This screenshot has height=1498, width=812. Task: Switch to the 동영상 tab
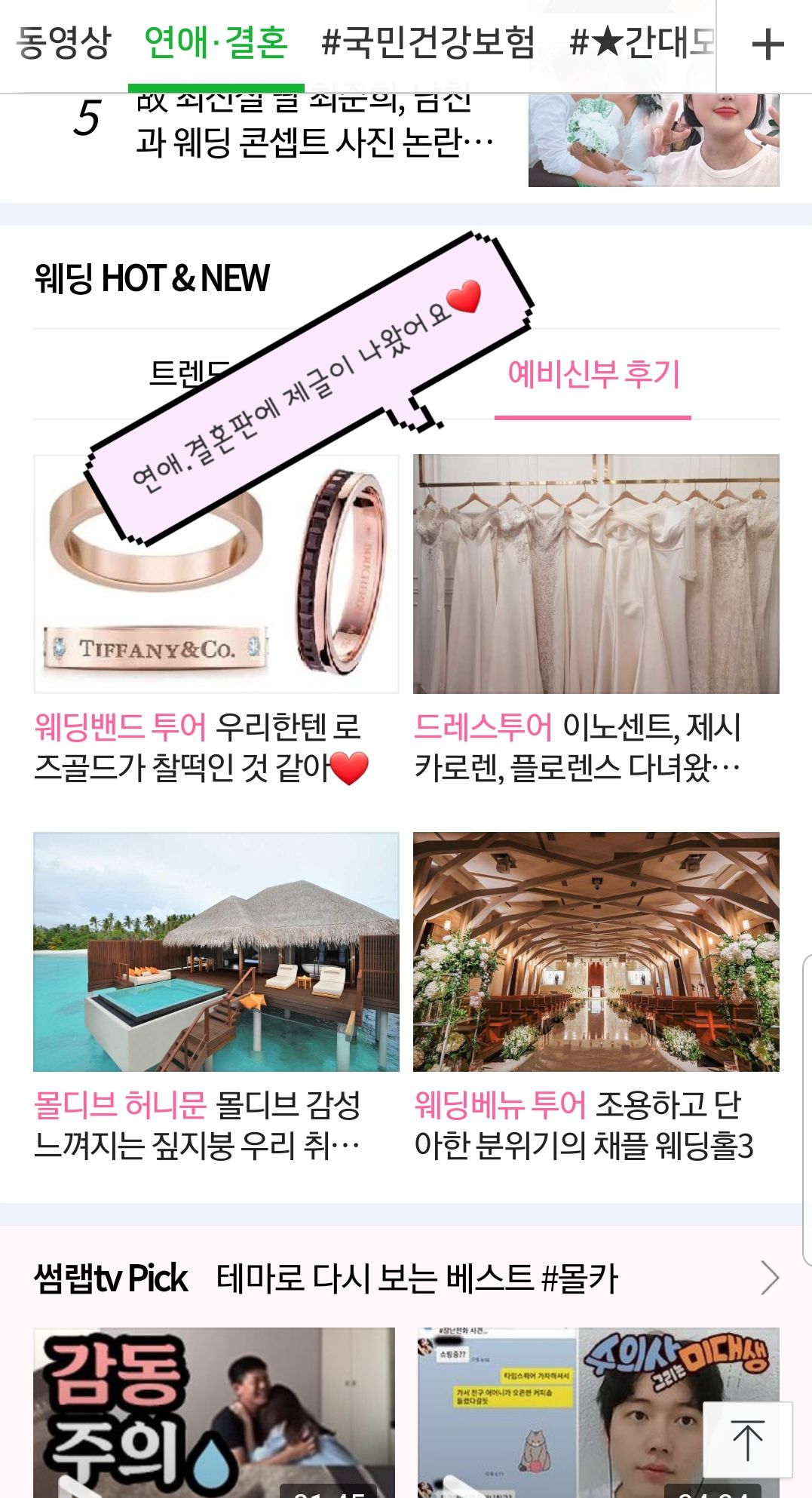(63, 43)
